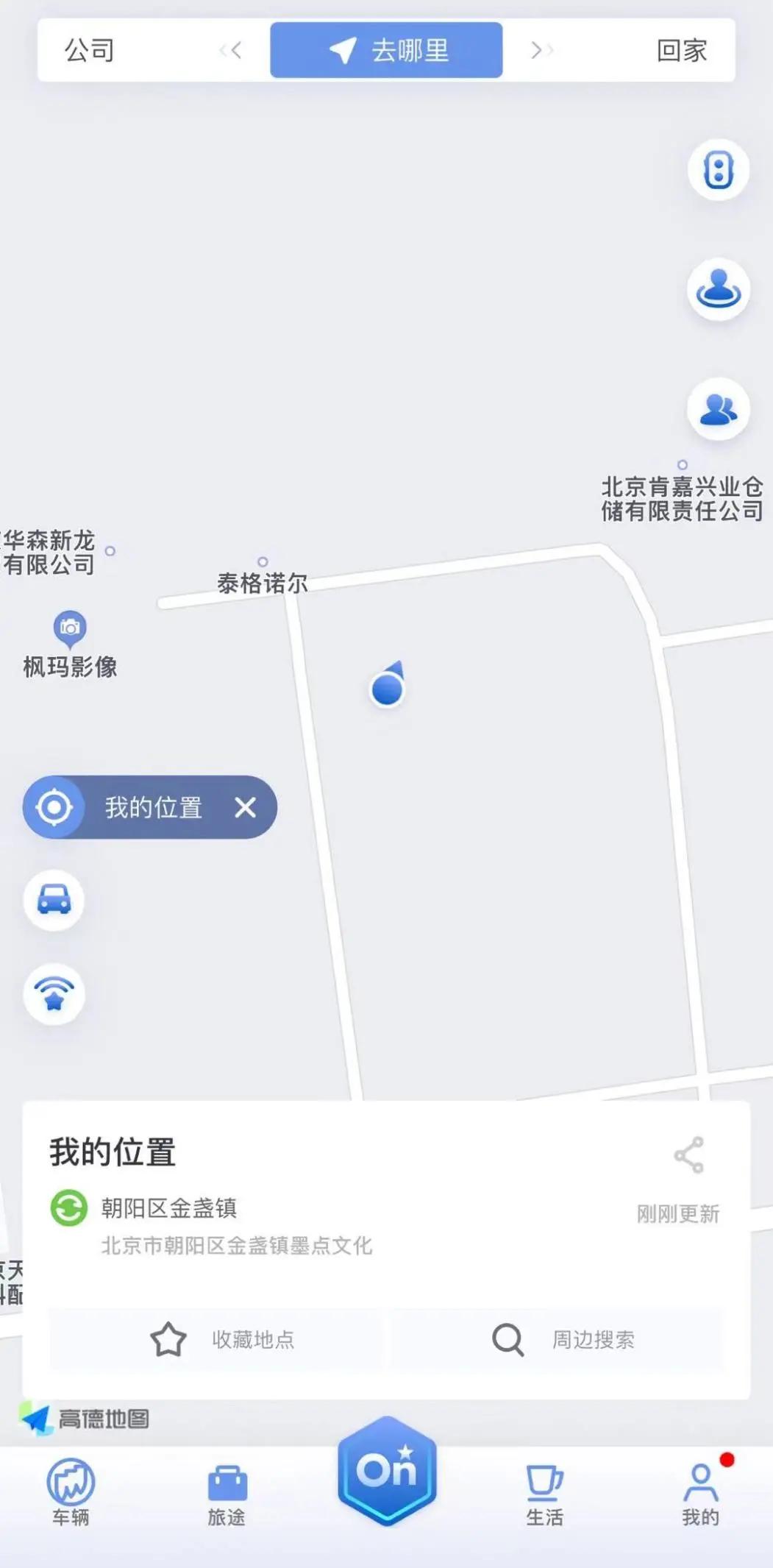Open the friends sharing icon on the right sidebar
This screenshot has height=1568, width=773.
(717, 410)
